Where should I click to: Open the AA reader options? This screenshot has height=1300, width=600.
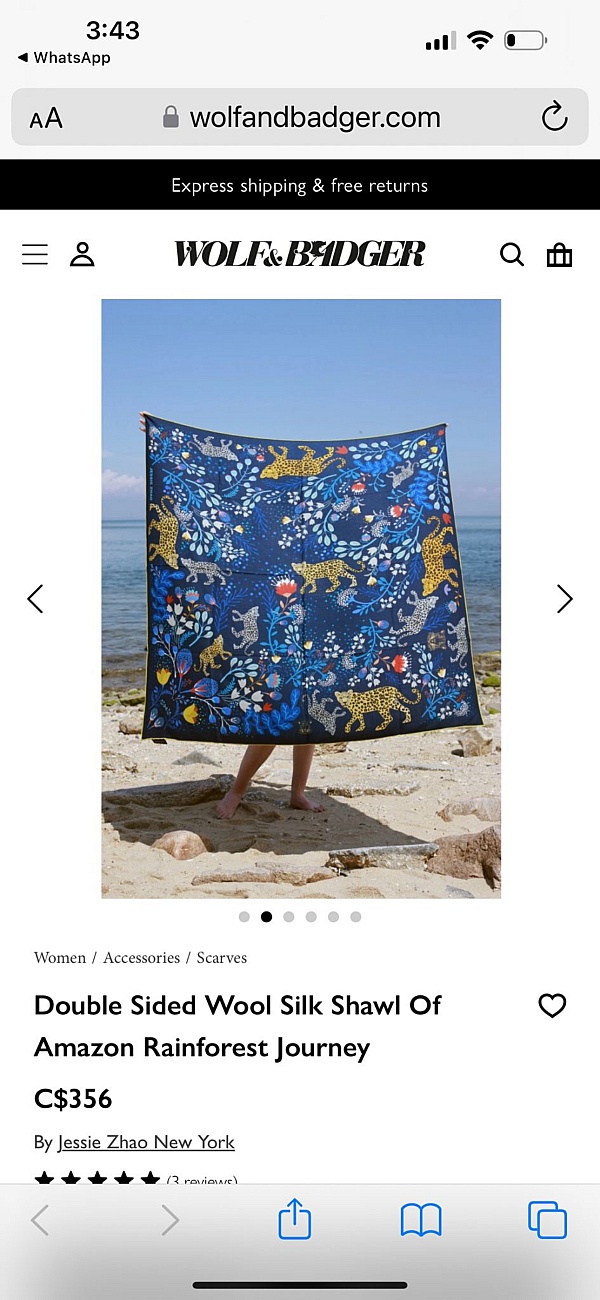[46, 119]
